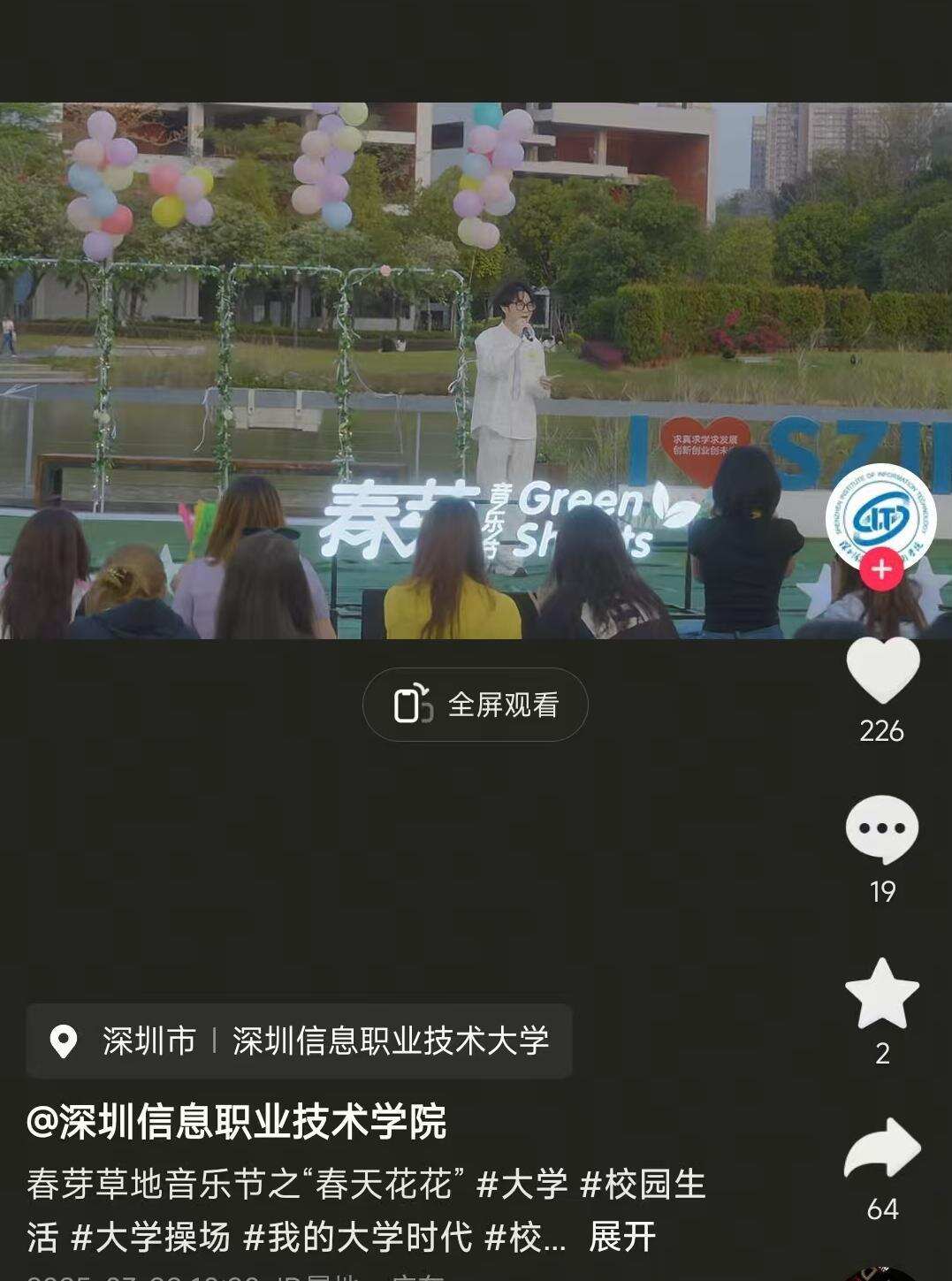Expand the caption with 展开
Screen dimensions: 952x1281
pyautogui.click(x=622, y=1237)
